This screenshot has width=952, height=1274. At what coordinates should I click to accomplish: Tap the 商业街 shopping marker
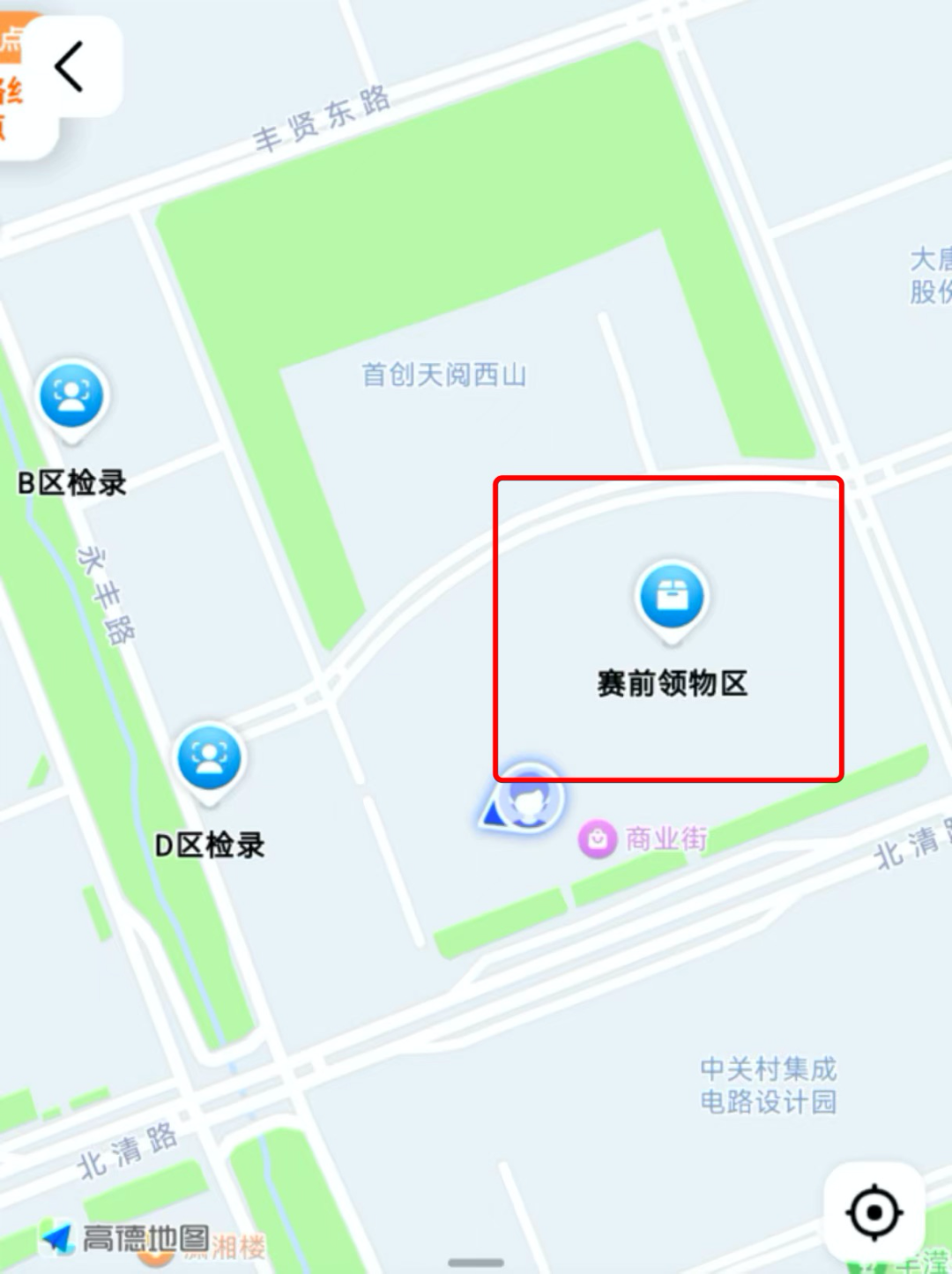598,838
